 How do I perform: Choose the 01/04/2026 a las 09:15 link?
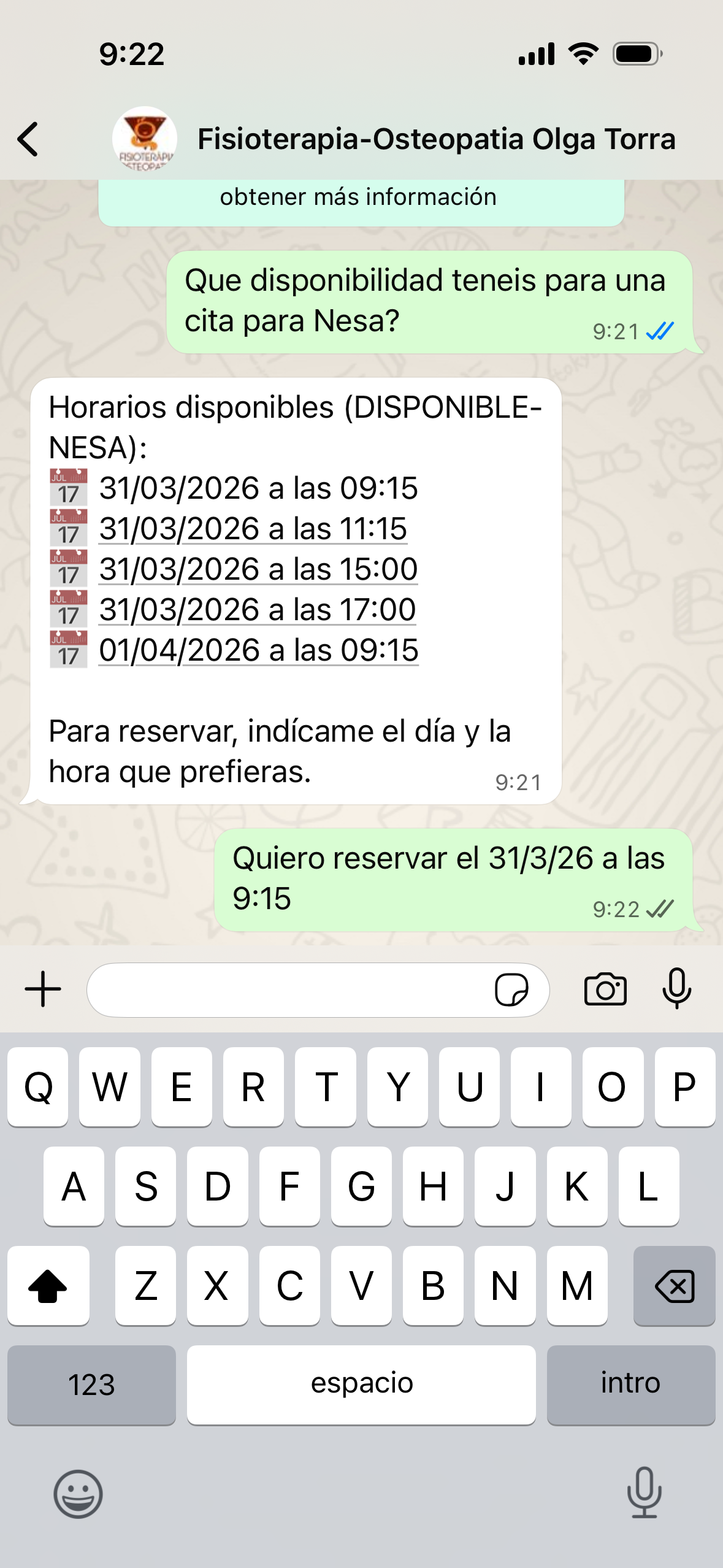click(259, 650)
